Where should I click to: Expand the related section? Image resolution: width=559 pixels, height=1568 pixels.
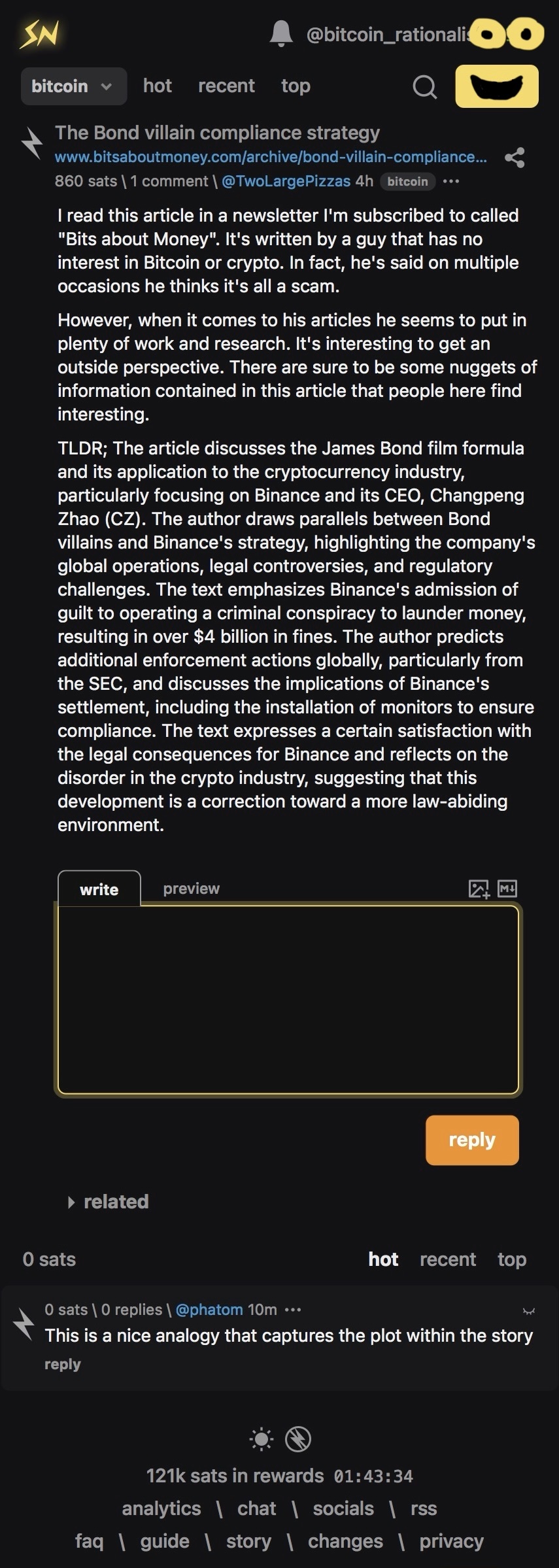[109, 1201]
